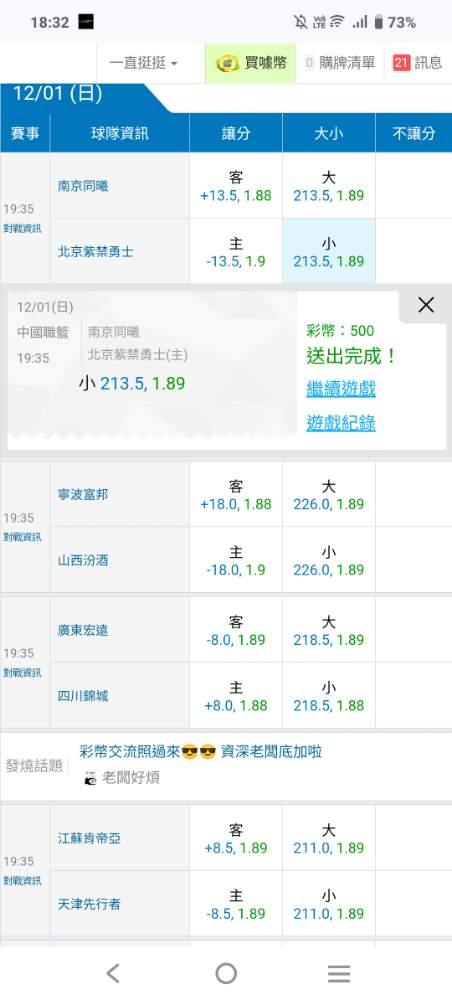Image resolution: width=452 pixels, height=1000 pixels.
Task: Open the 遊戲紀錄 link
Action: (341, 423)
